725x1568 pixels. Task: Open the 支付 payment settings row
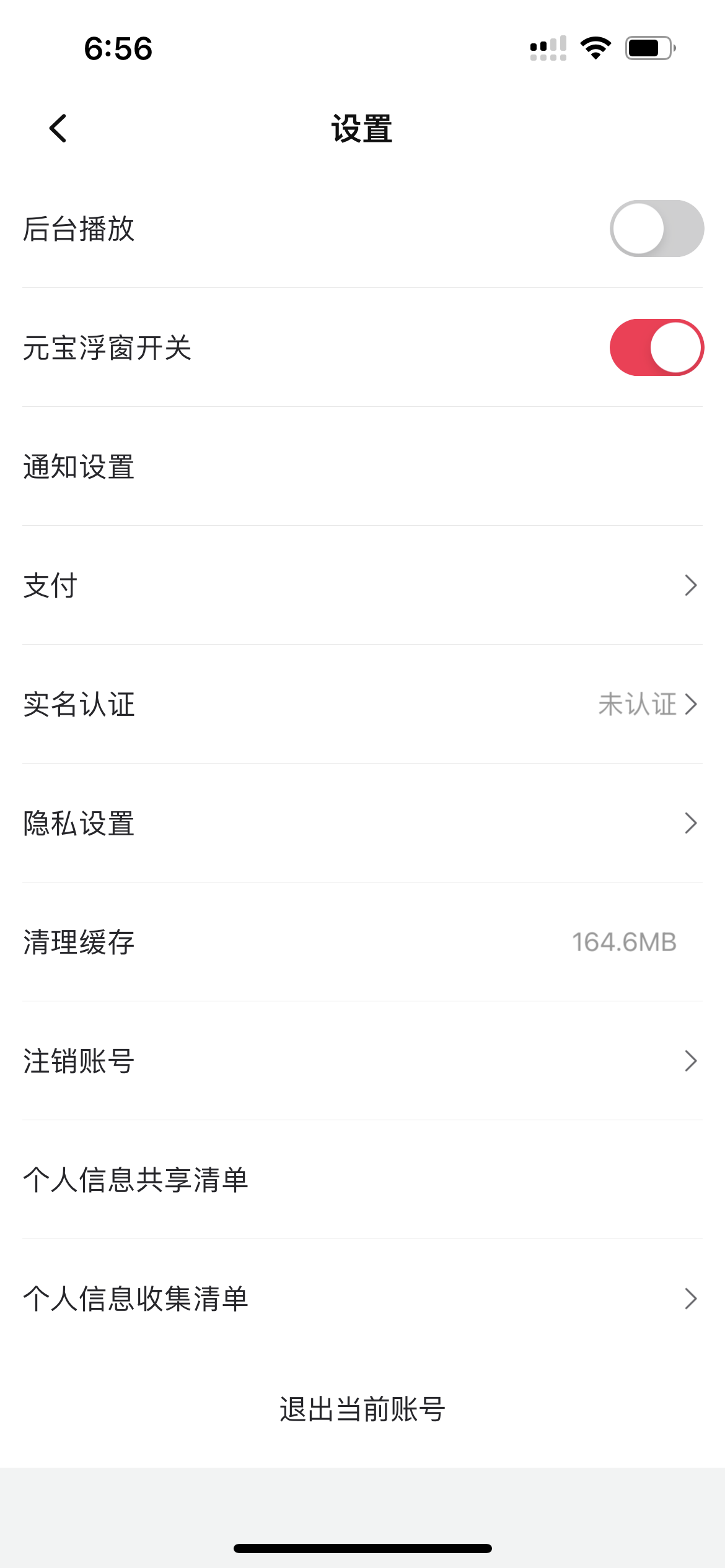(x=362, y=585)
